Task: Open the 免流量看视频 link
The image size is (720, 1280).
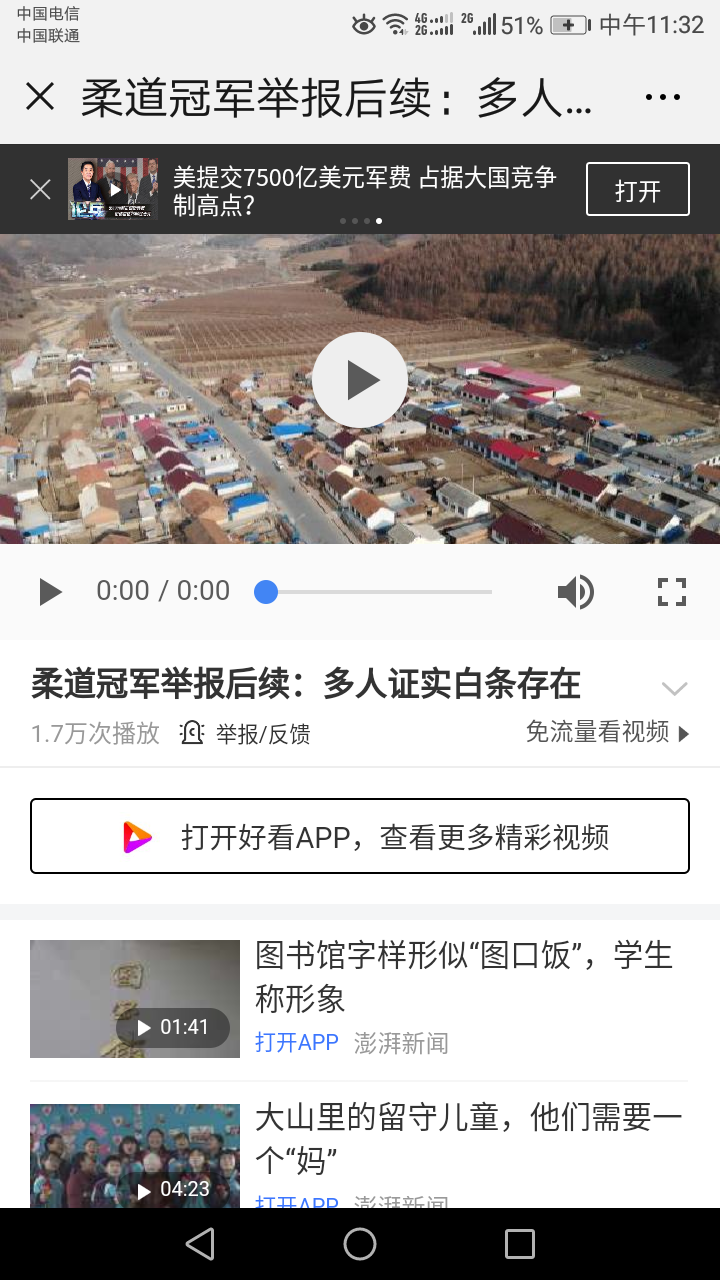Action: (607, 733)
